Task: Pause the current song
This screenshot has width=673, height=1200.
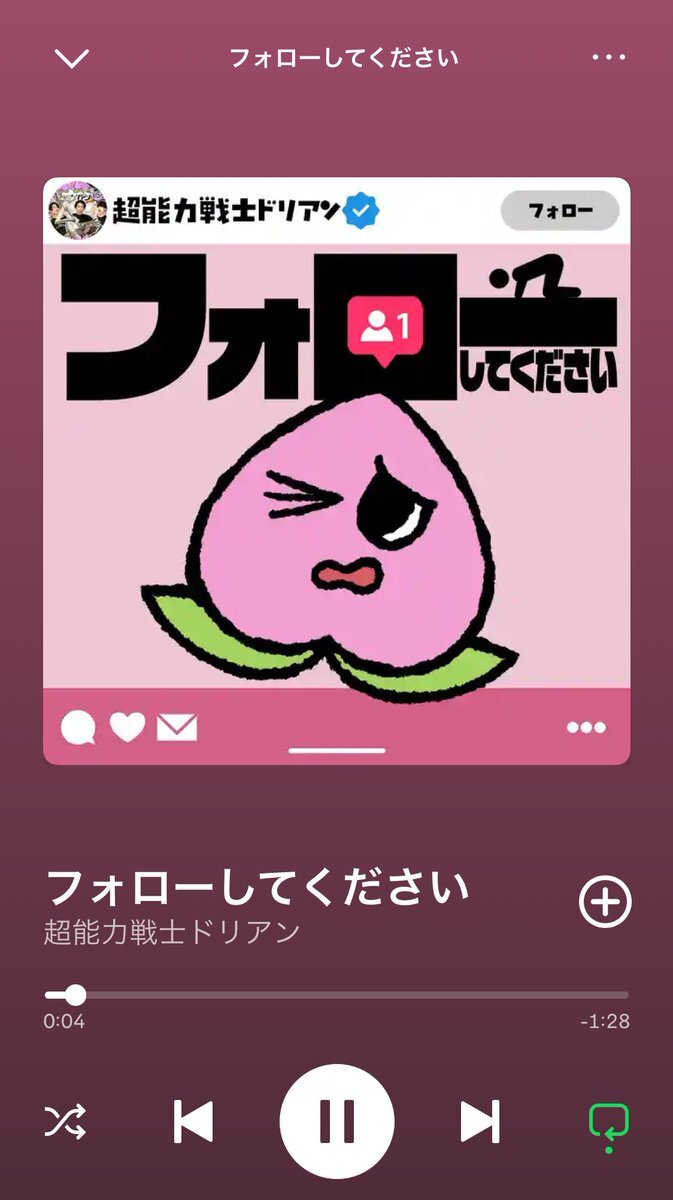Action: tap(337, 1122)
